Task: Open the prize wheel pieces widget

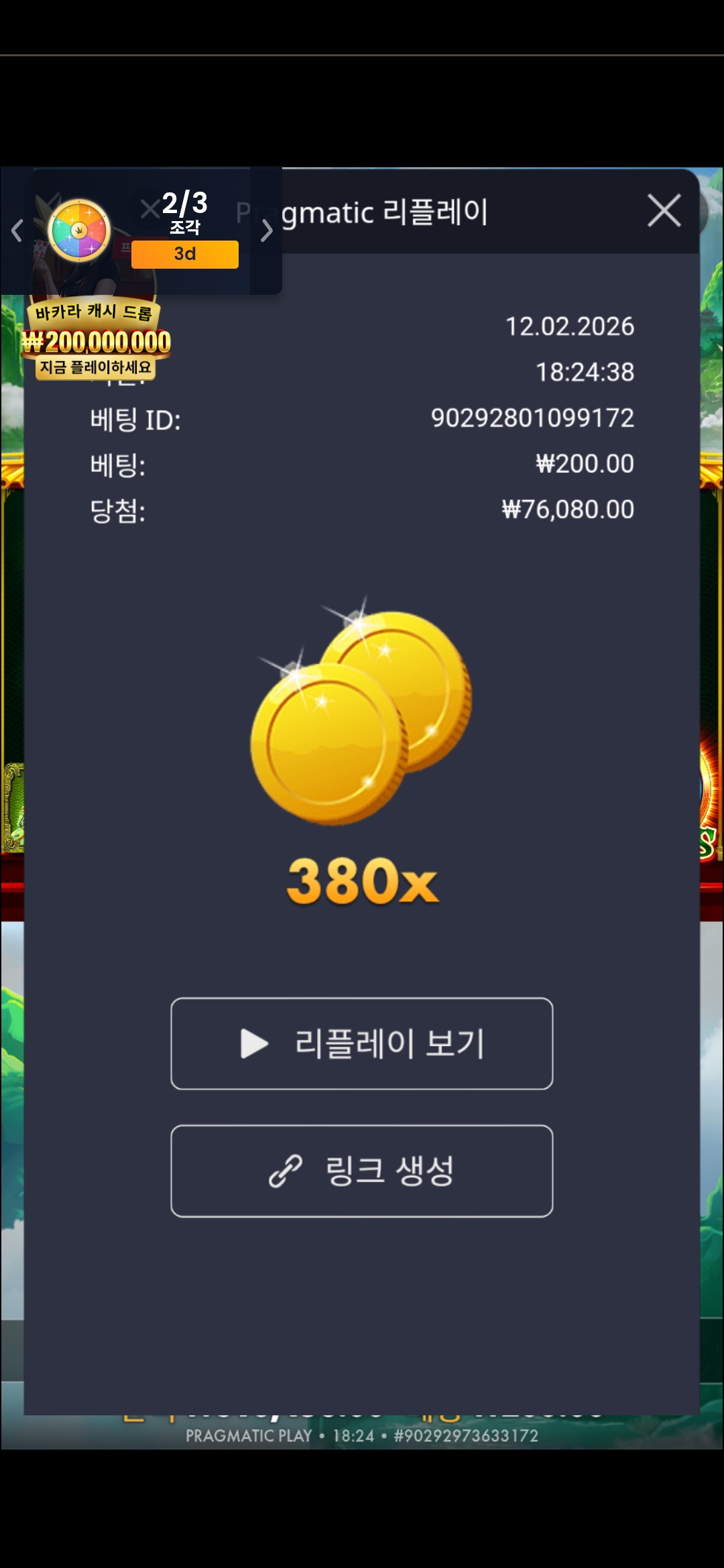Action: (x=79, y=231)
